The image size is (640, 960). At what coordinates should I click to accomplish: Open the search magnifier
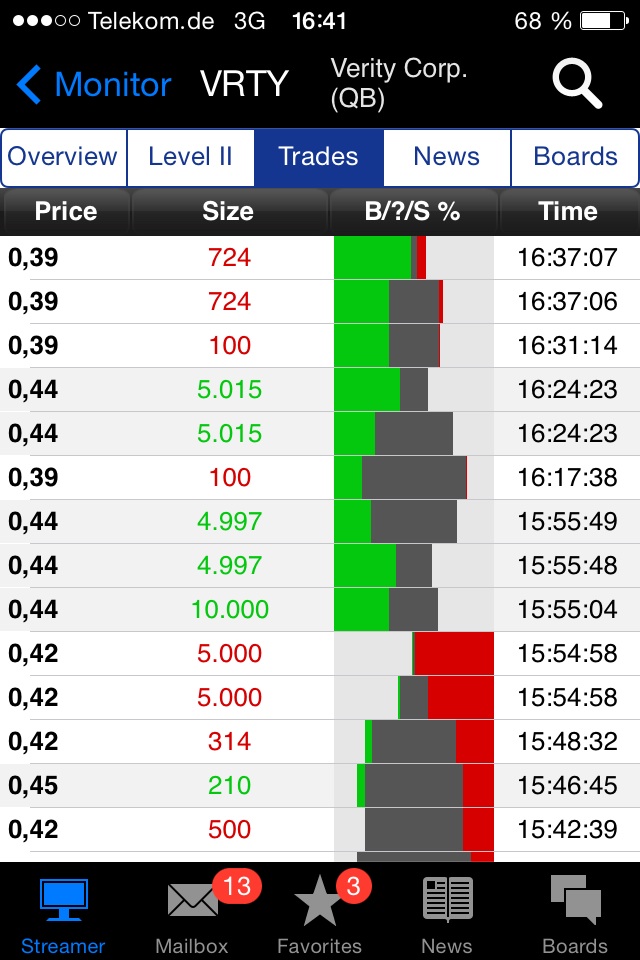tap(577, 83)
